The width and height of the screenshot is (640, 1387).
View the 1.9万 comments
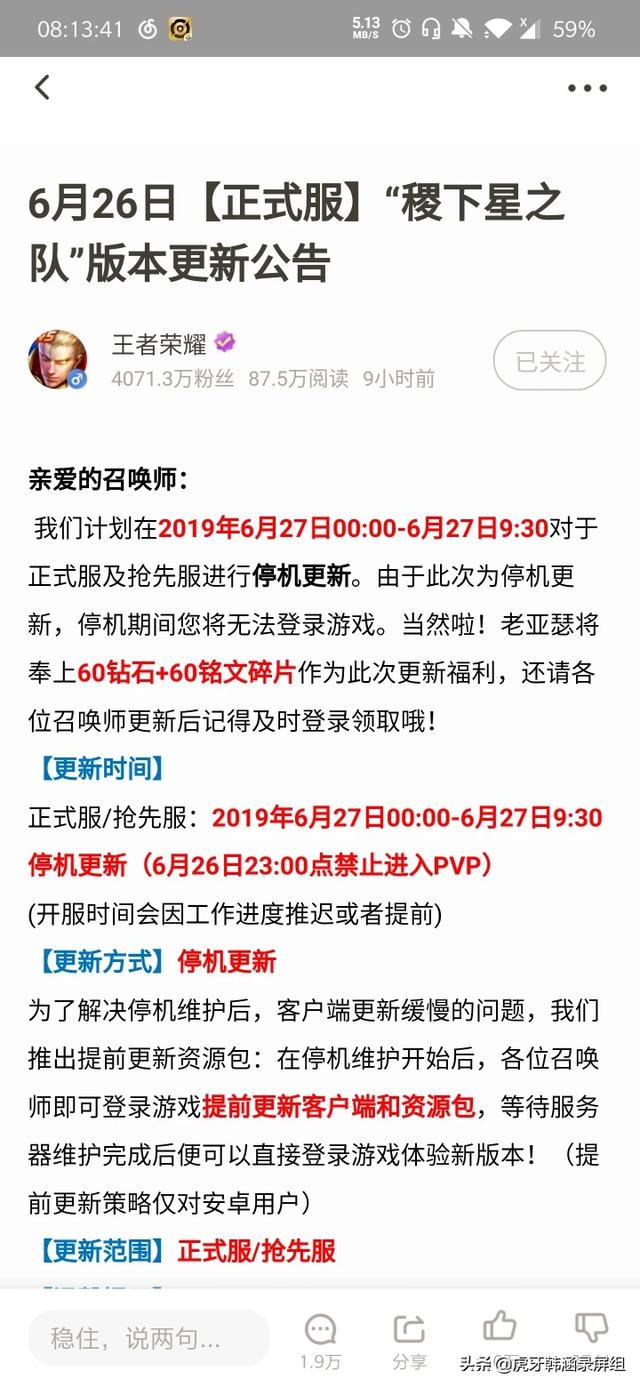(320, 1340)
